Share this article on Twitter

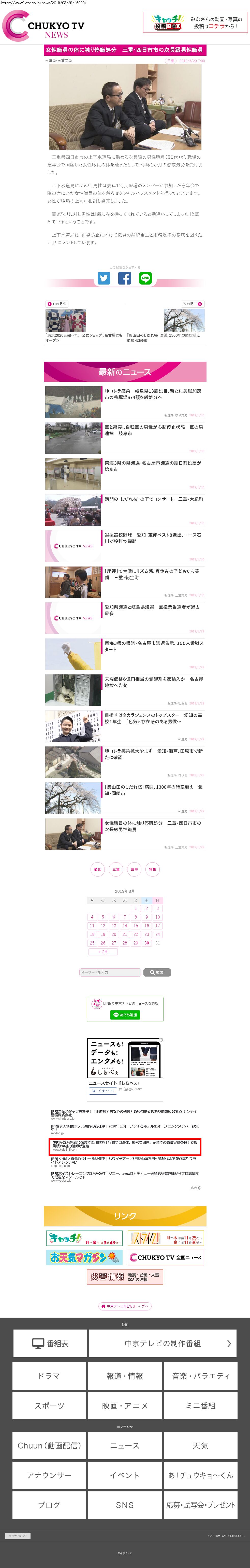click(x=104, y=278)
